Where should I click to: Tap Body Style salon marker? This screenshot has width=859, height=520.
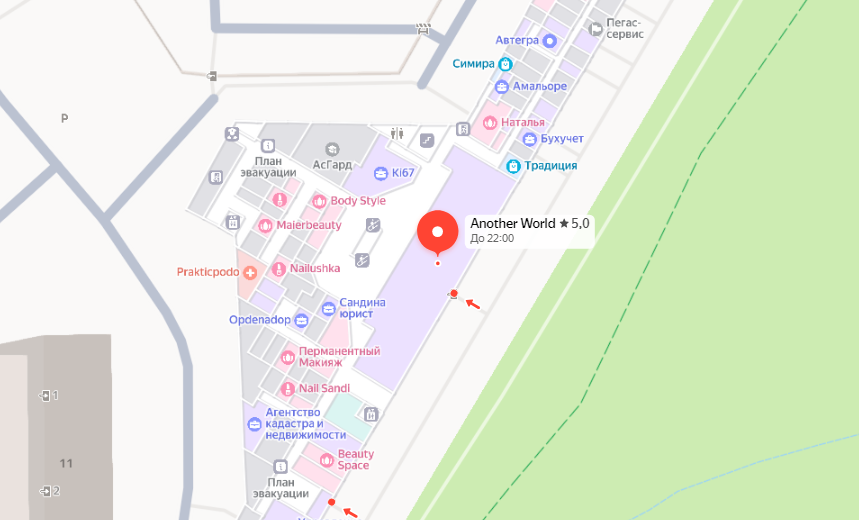tap(319, 201)
